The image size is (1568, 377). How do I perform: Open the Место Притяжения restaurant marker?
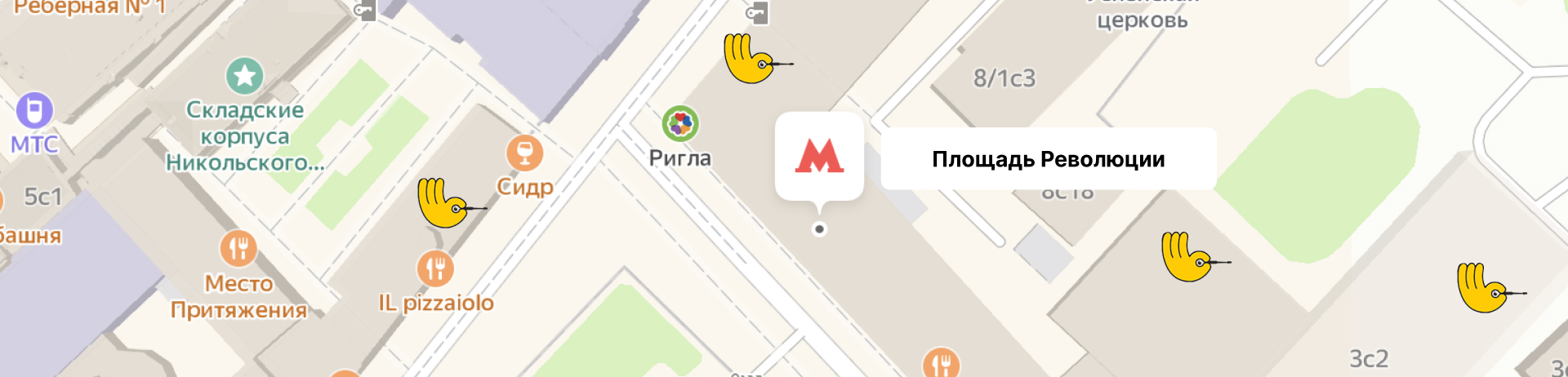click(238, 248)
